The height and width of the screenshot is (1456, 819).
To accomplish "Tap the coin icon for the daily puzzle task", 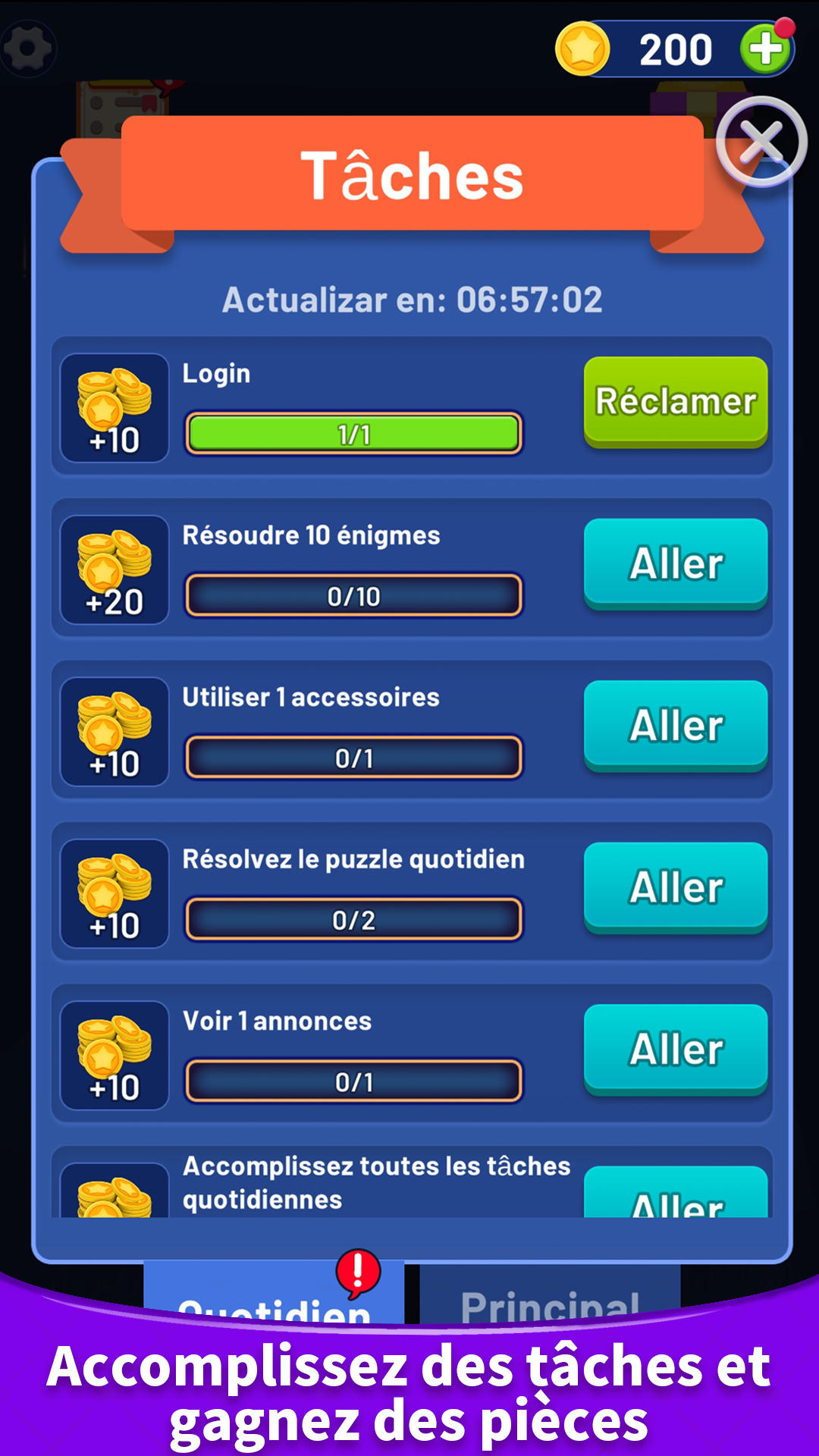I will point(114,893).
